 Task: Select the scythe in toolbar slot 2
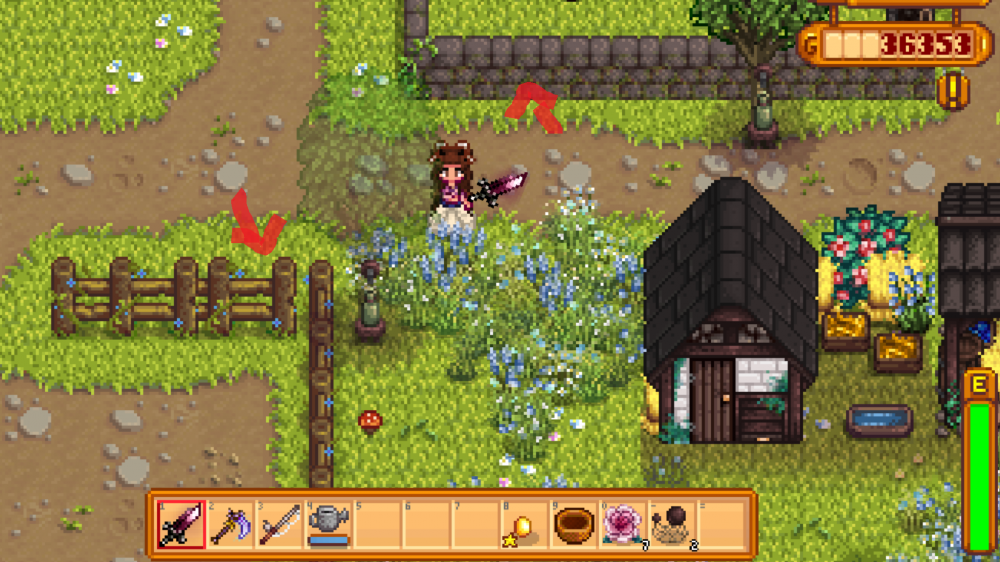point(230,524)
